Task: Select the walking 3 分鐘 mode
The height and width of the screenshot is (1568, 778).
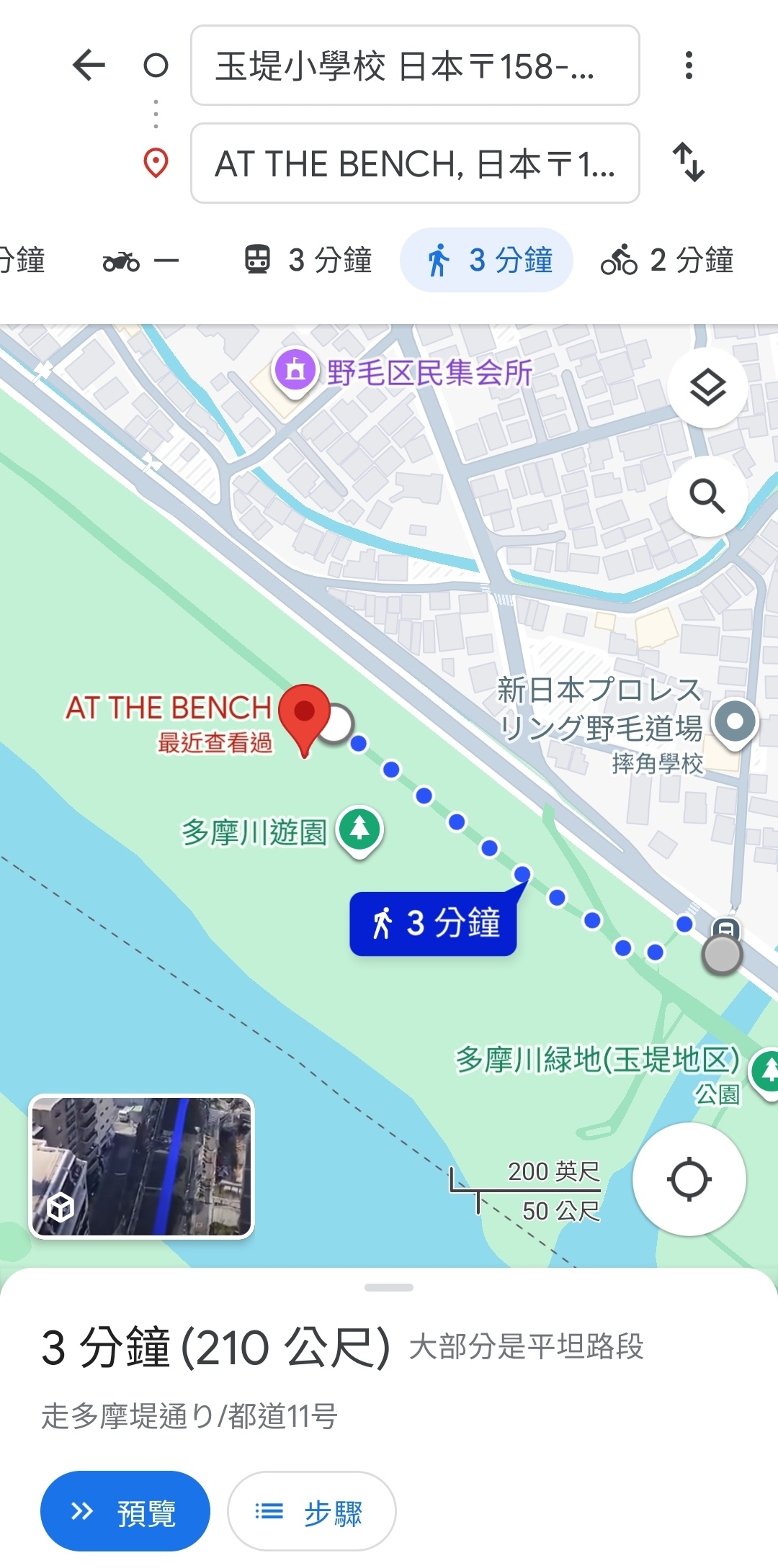Action: (487, 261)
